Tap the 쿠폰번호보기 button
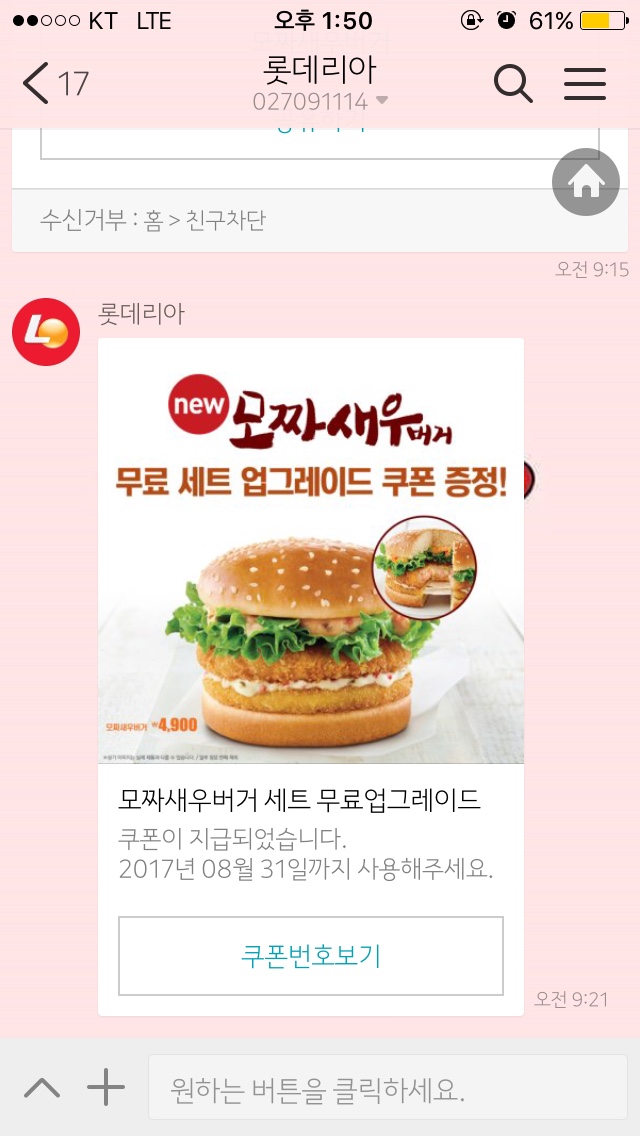The image size is (640, 1136). click(311, 955)
